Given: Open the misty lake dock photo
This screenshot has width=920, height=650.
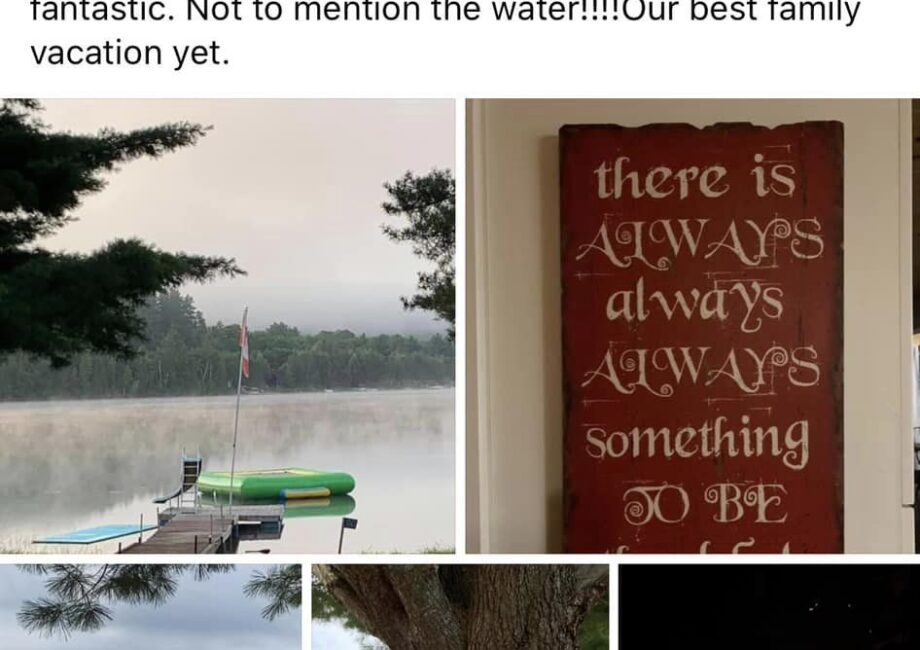Looking at the screenshot, I should (227, 325).
